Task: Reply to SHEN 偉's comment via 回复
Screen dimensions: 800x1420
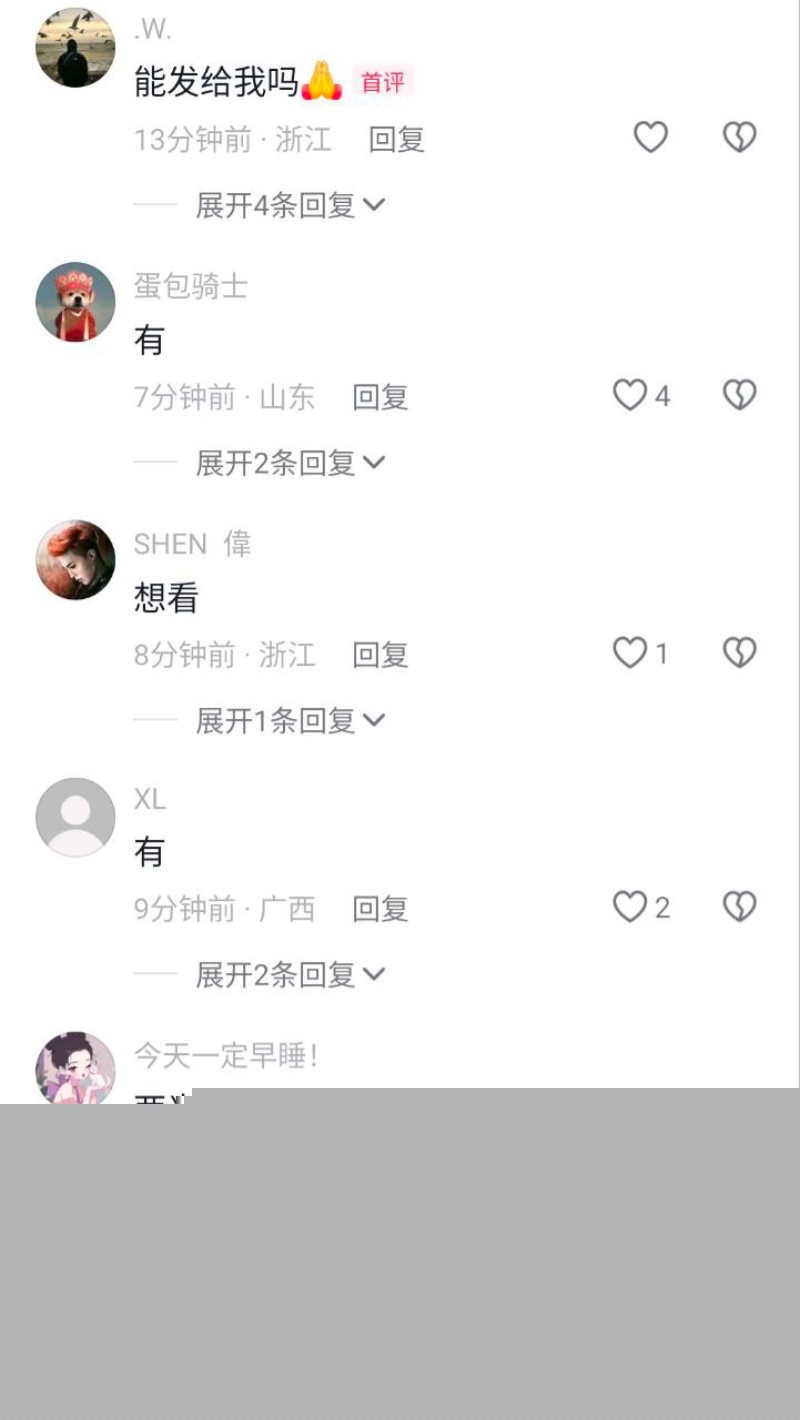Action: coord(379,655)
